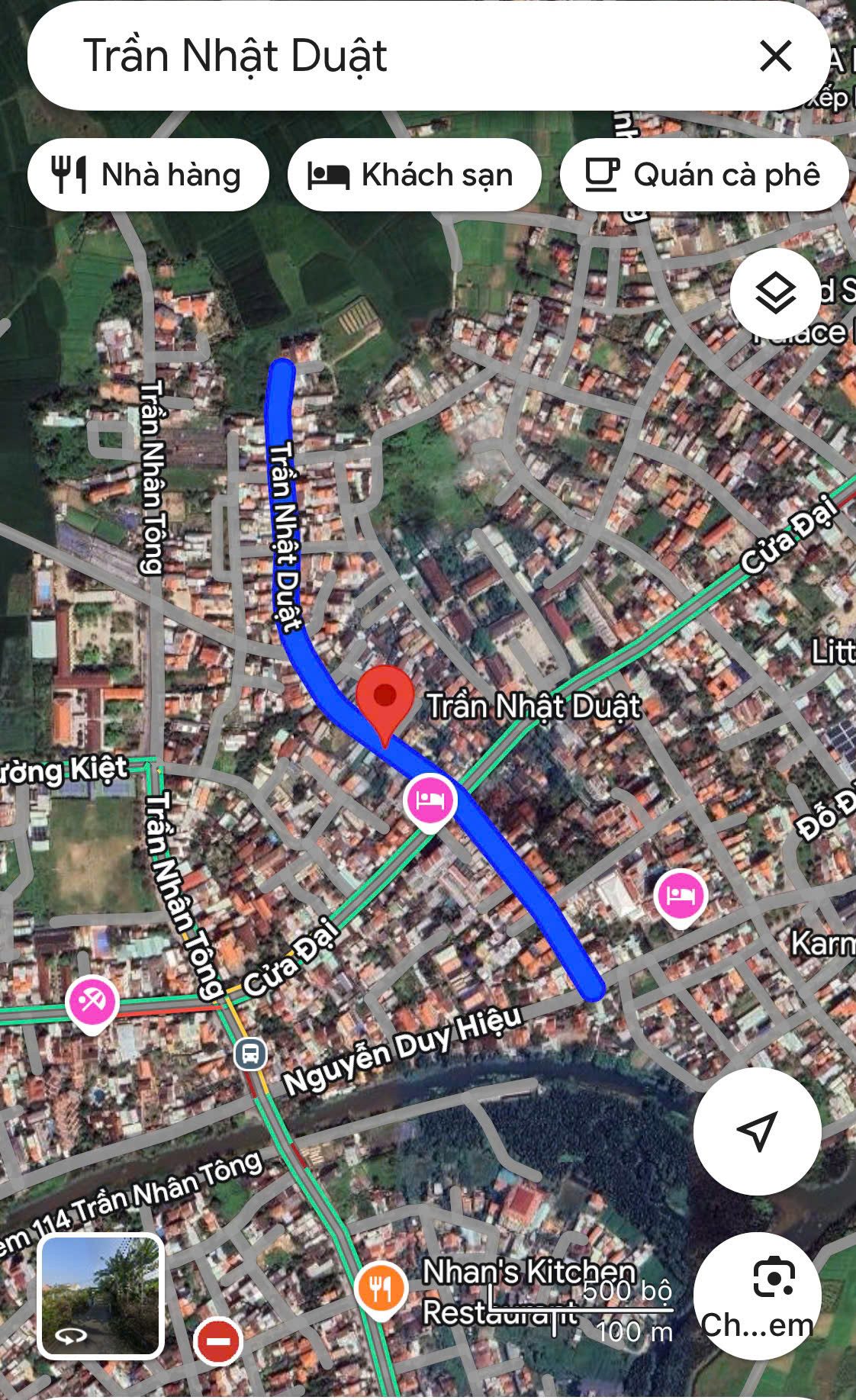
Task: Tap the bus stop icon
Action: pyautogui.click(x=250, y=1054)
